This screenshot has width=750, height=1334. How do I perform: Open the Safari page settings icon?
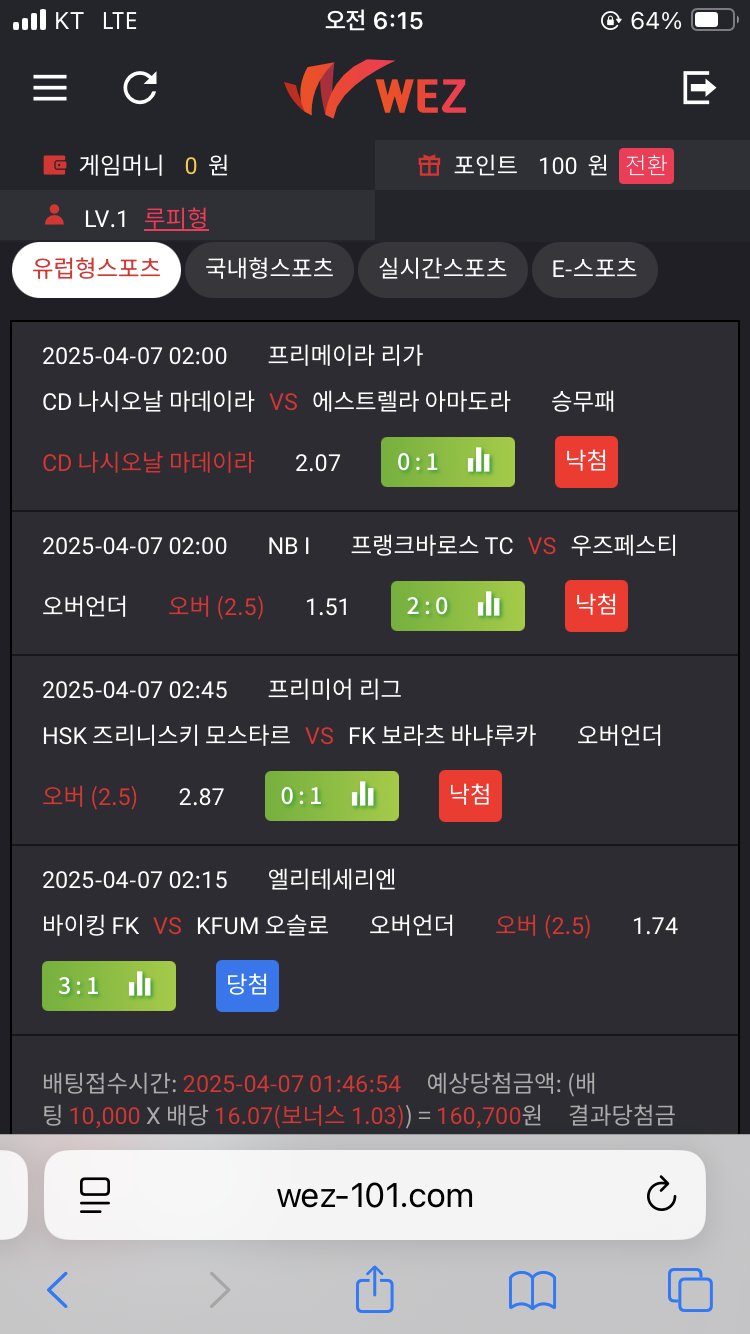[94, 1195]
